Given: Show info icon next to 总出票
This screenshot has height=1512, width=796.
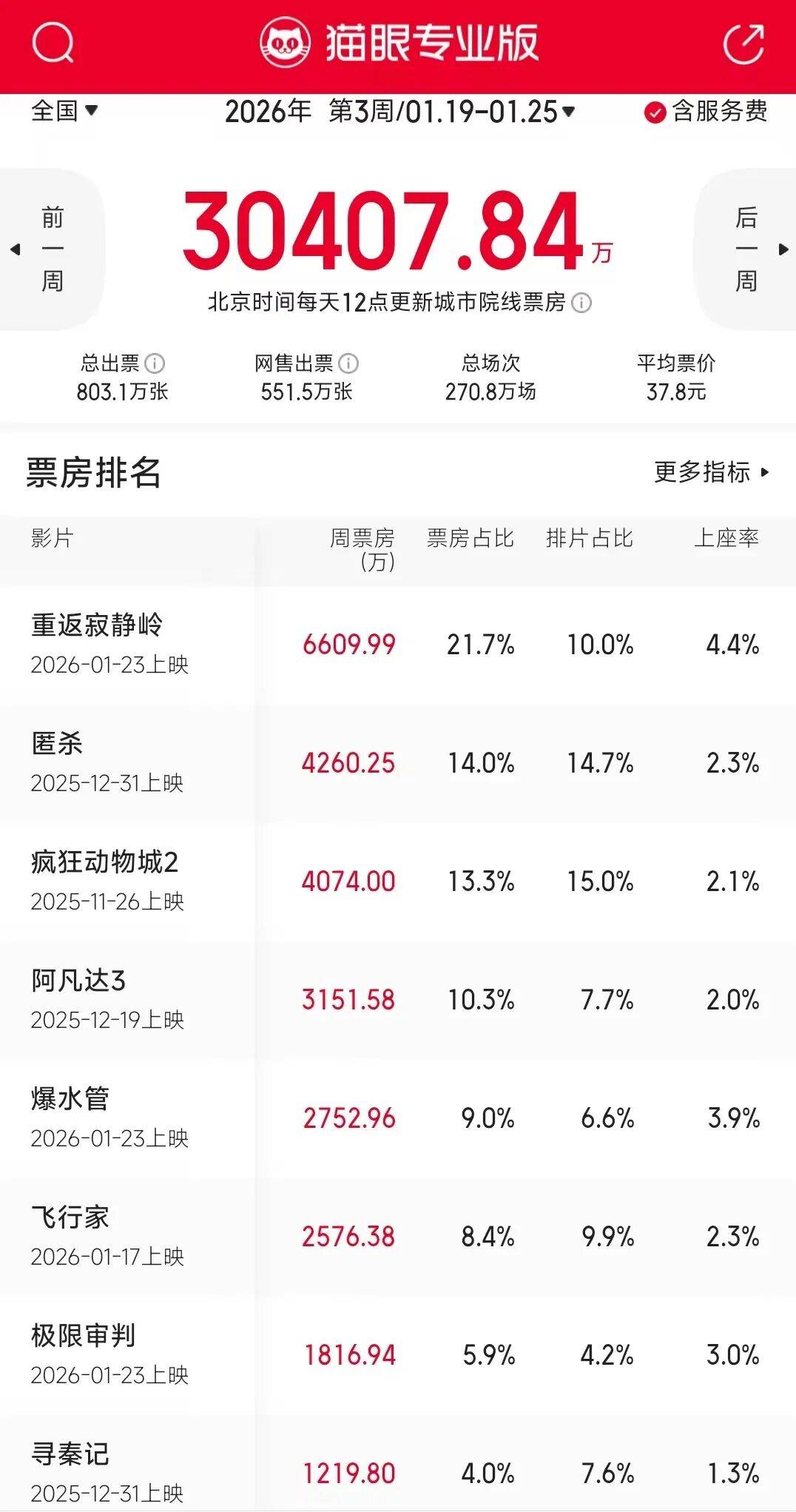Looking at the screenshot, I should [x=155, y=363].
